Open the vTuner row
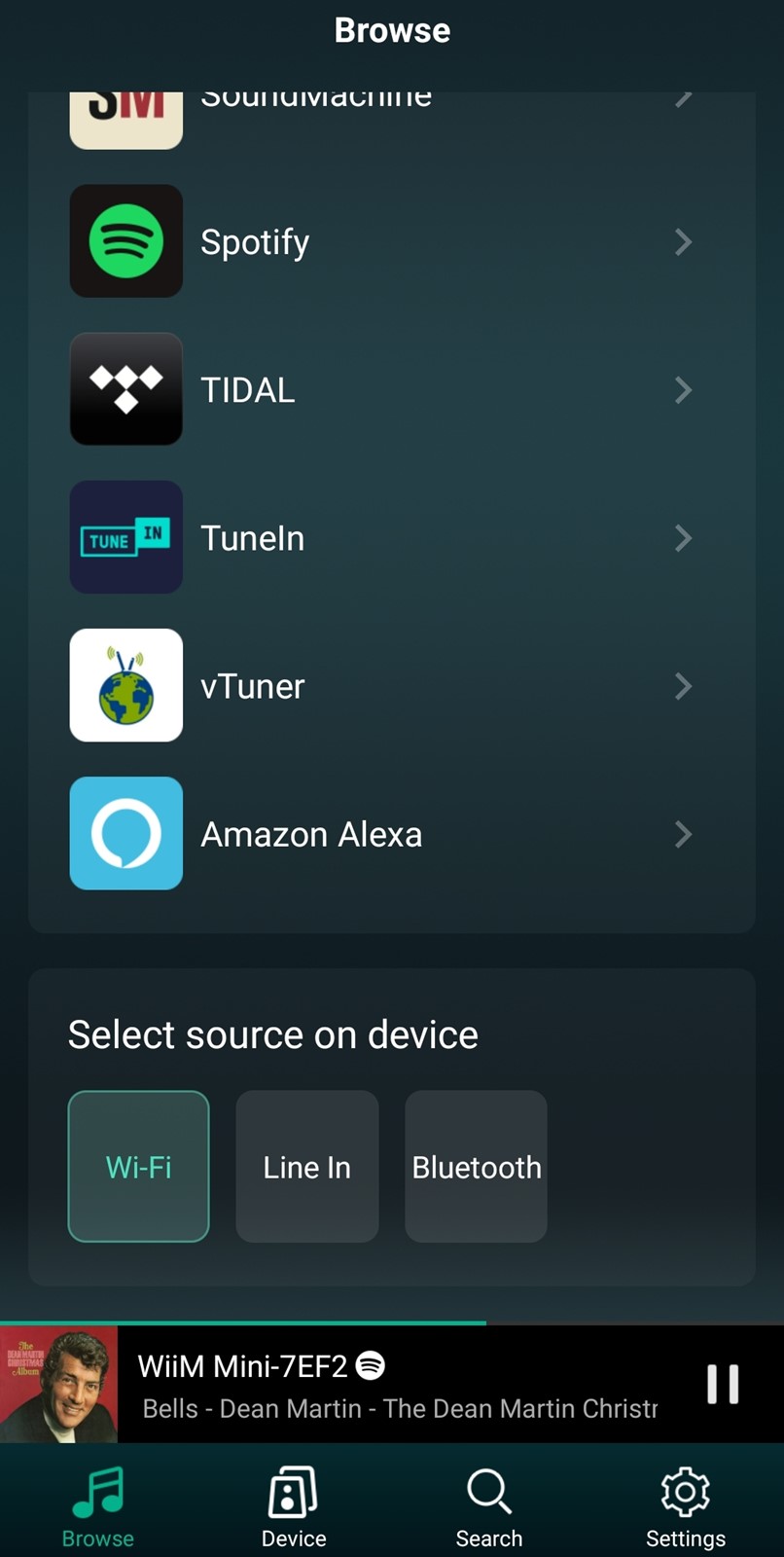The image size is (784, 1557). (392, 686)
